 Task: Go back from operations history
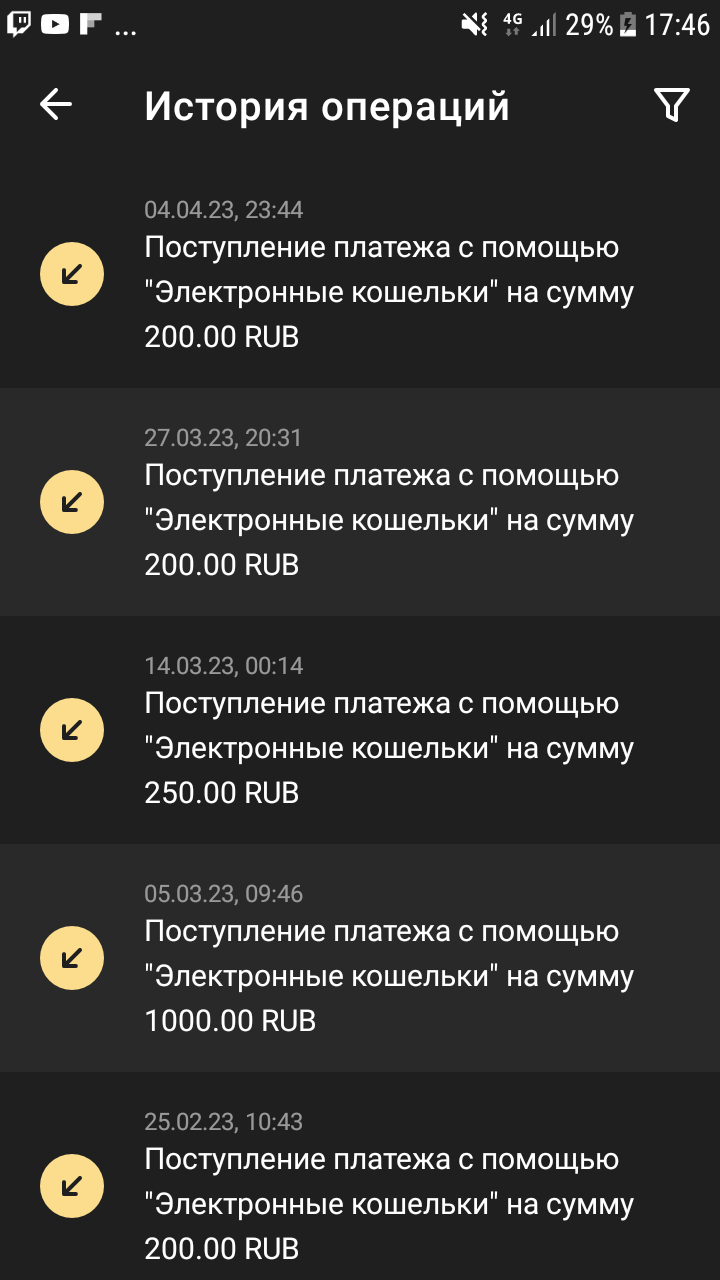56,105
